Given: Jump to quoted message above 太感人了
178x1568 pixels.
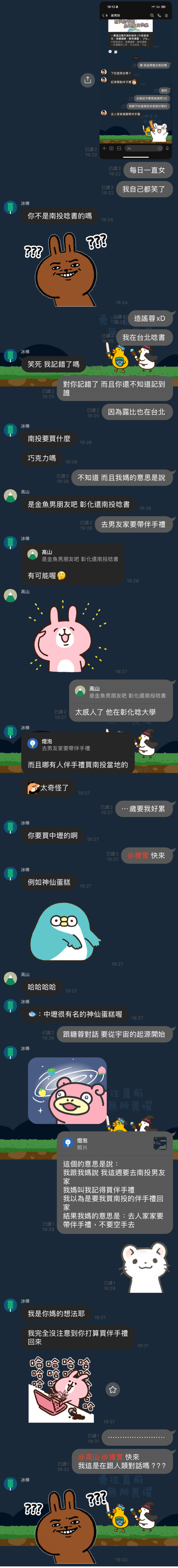Looking at the screenshot, I should (120, 692).
